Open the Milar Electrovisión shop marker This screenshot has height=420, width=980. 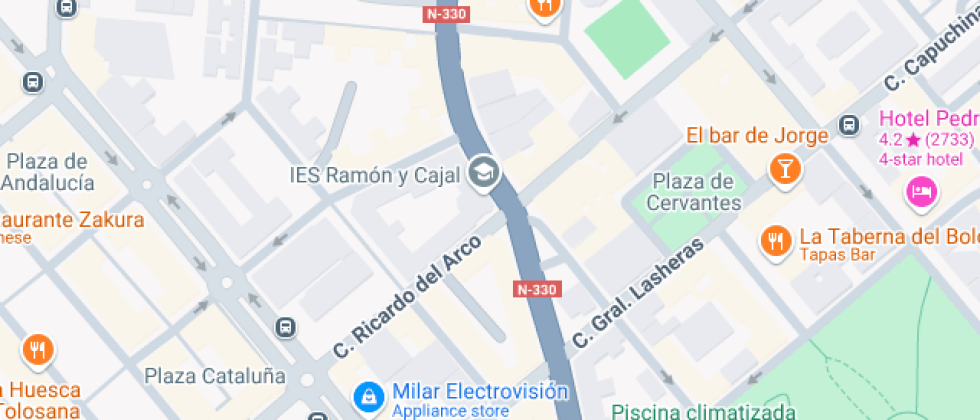point(369,395)
